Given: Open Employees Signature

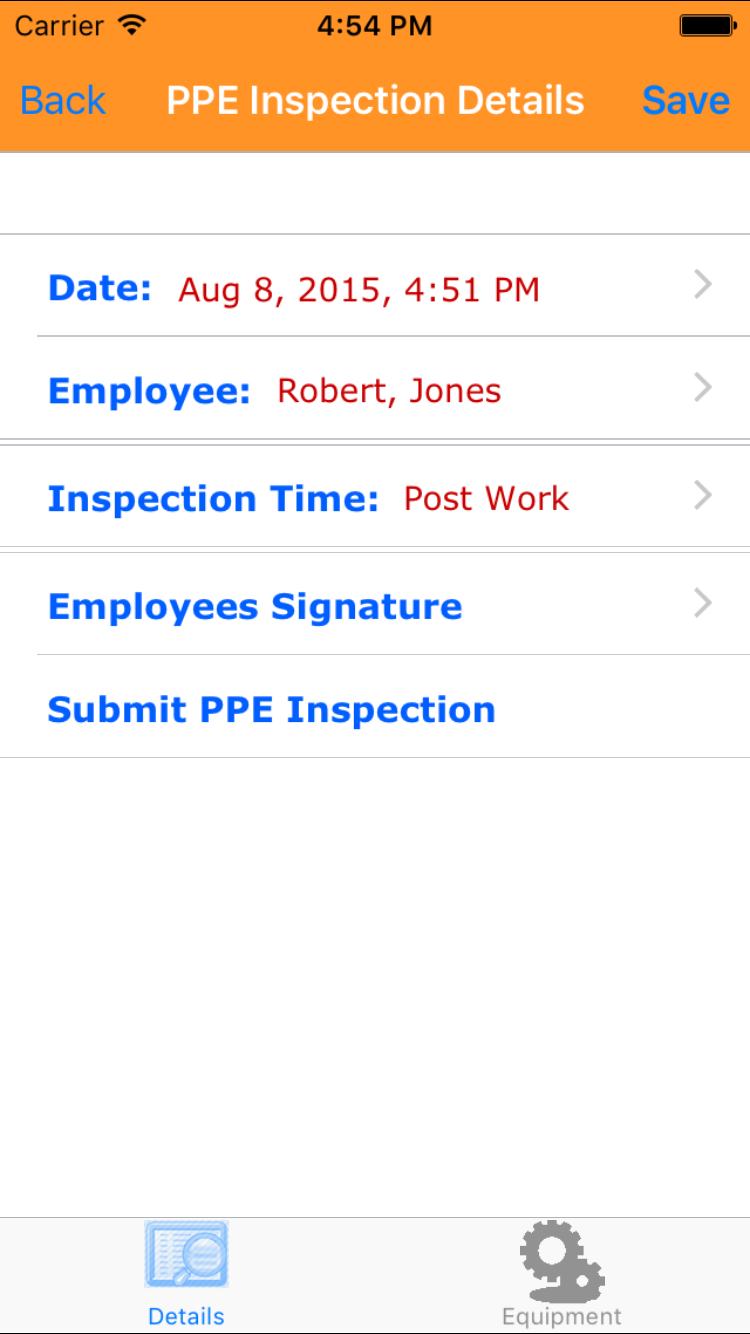Looking at the screenshot, I should coord(375,606).
